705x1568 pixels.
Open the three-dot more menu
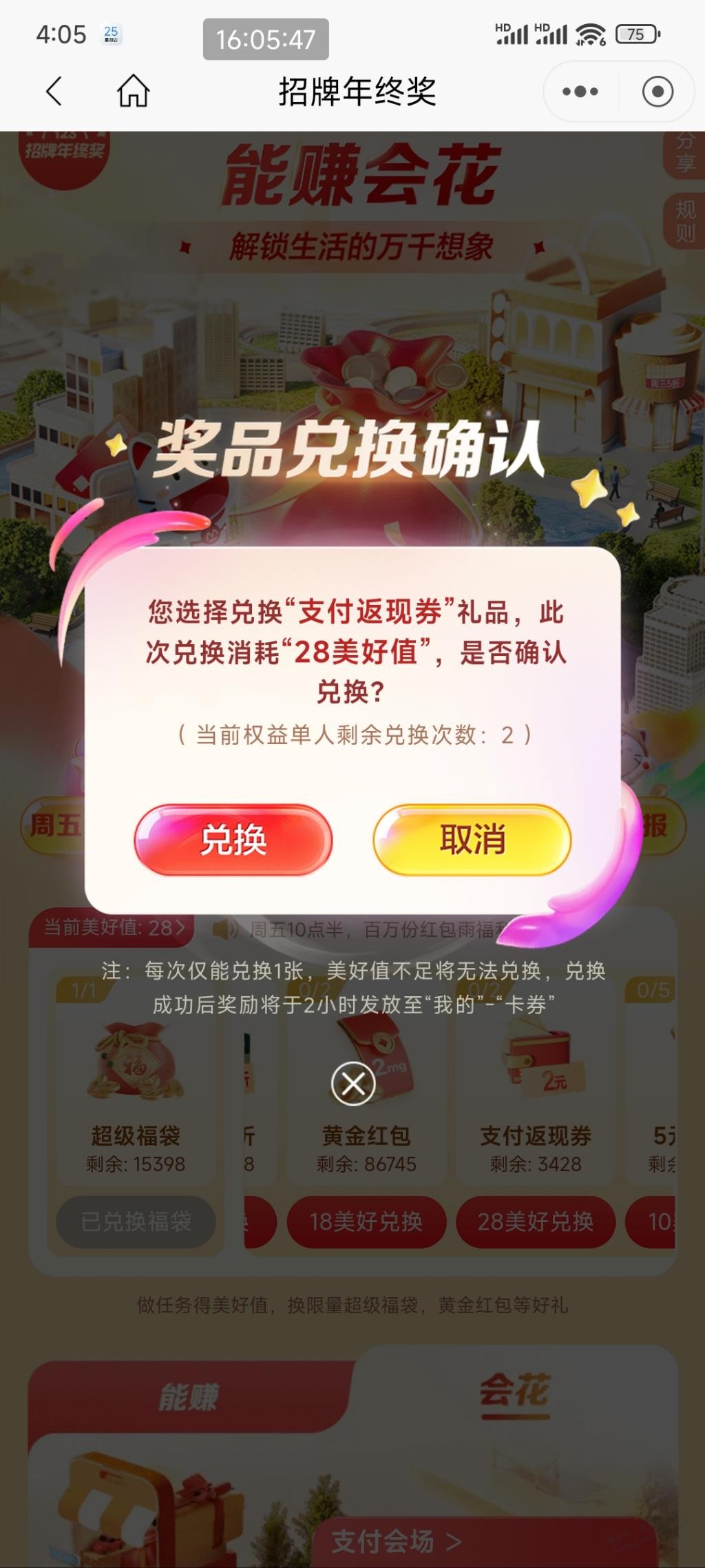(580, 91)
